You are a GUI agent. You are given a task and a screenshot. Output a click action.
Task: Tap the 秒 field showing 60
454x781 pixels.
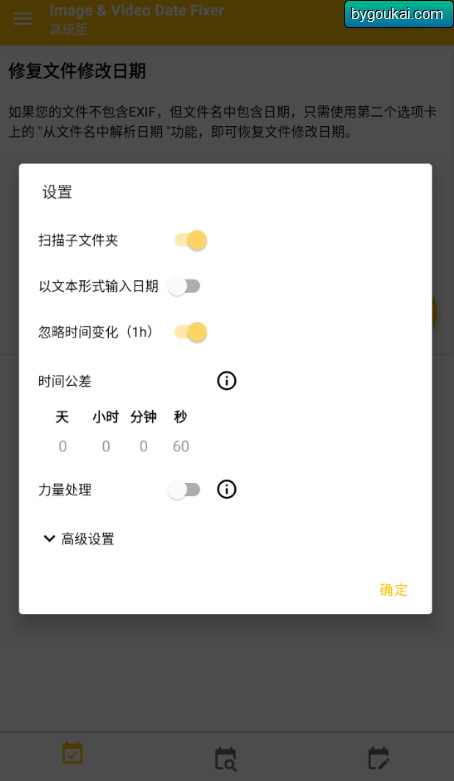181,446
